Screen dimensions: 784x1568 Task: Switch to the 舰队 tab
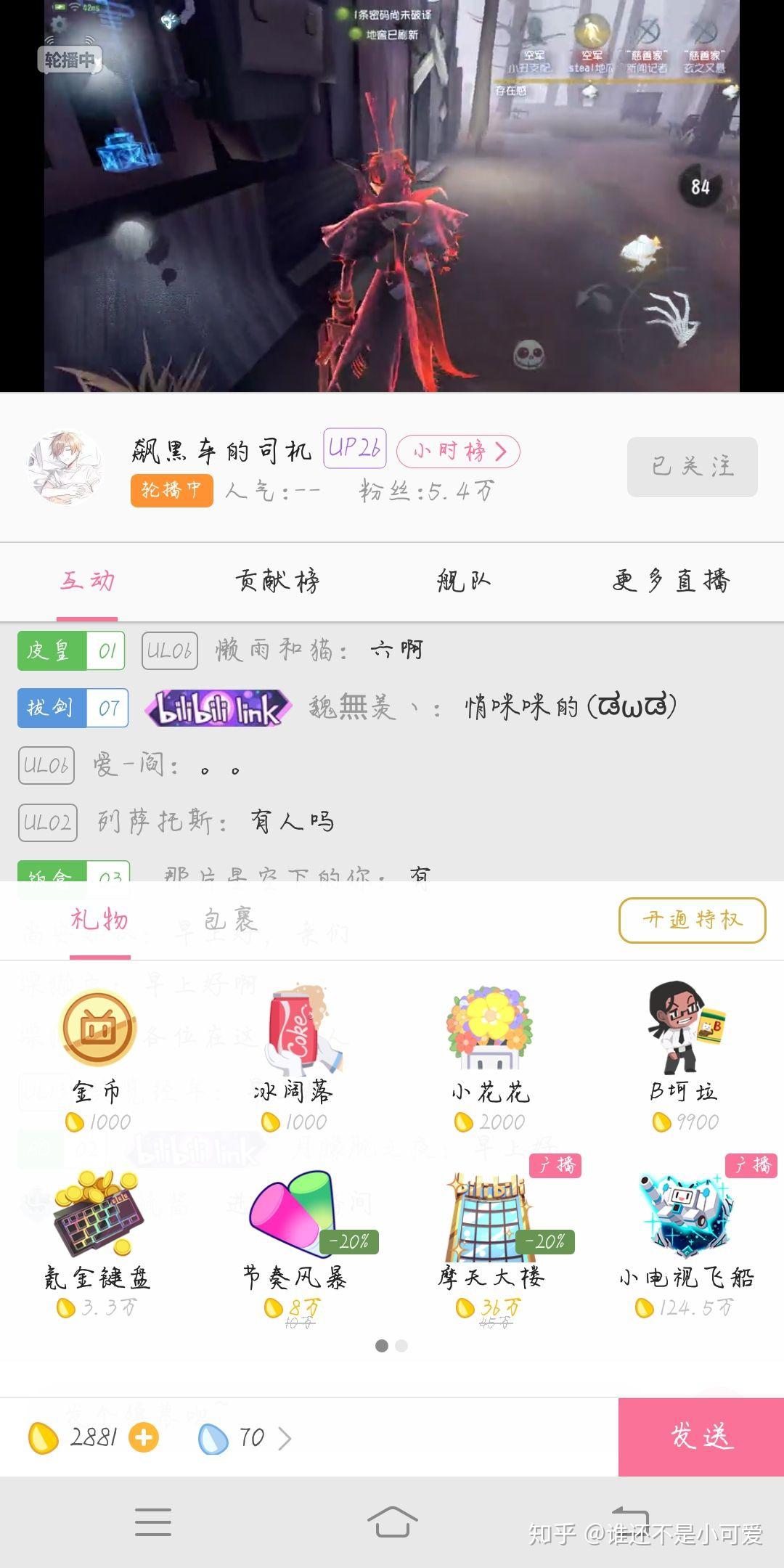pos(463,581)
